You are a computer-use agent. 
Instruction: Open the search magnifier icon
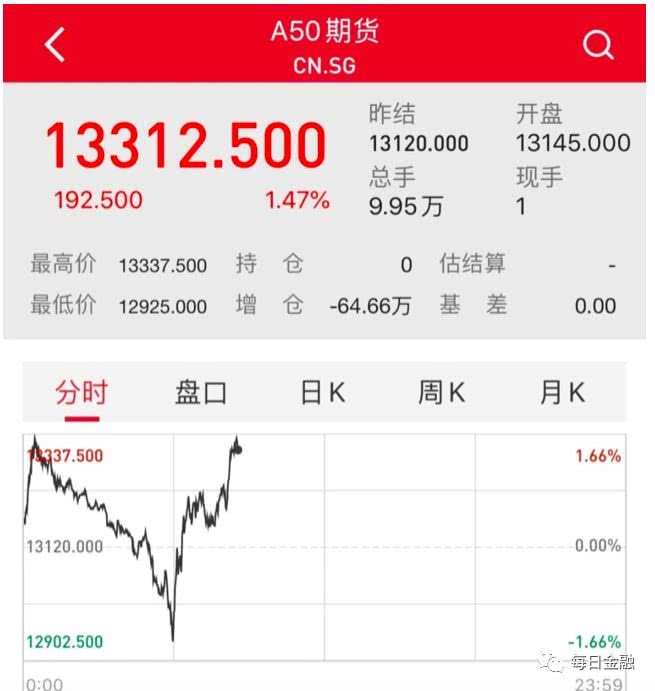pos(598,44)
